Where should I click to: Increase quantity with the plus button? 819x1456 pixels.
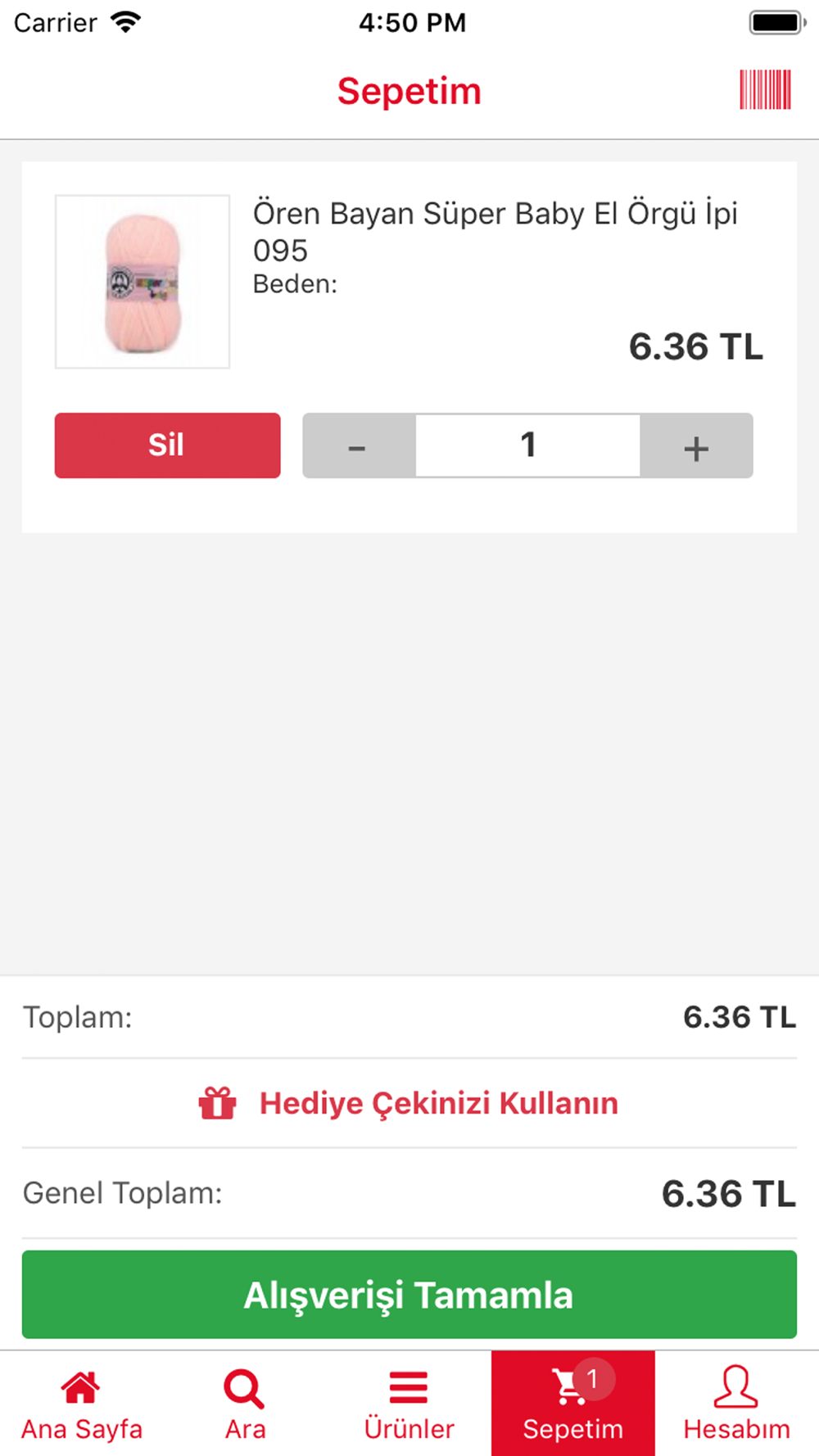click(x=696, y=445)
